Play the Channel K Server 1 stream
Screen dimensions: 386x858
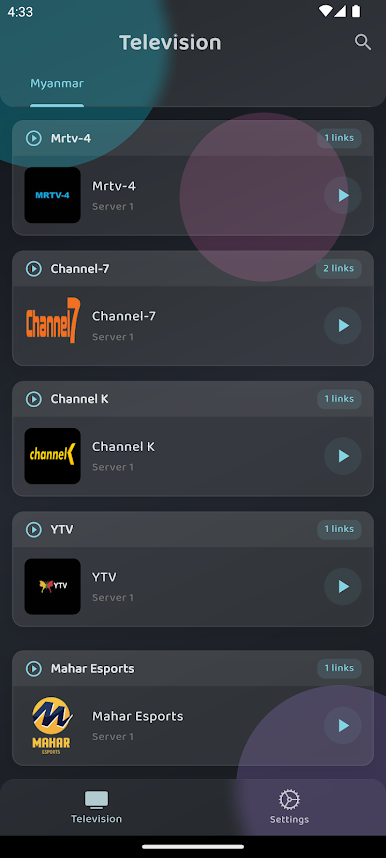click(x=343, y=456)
